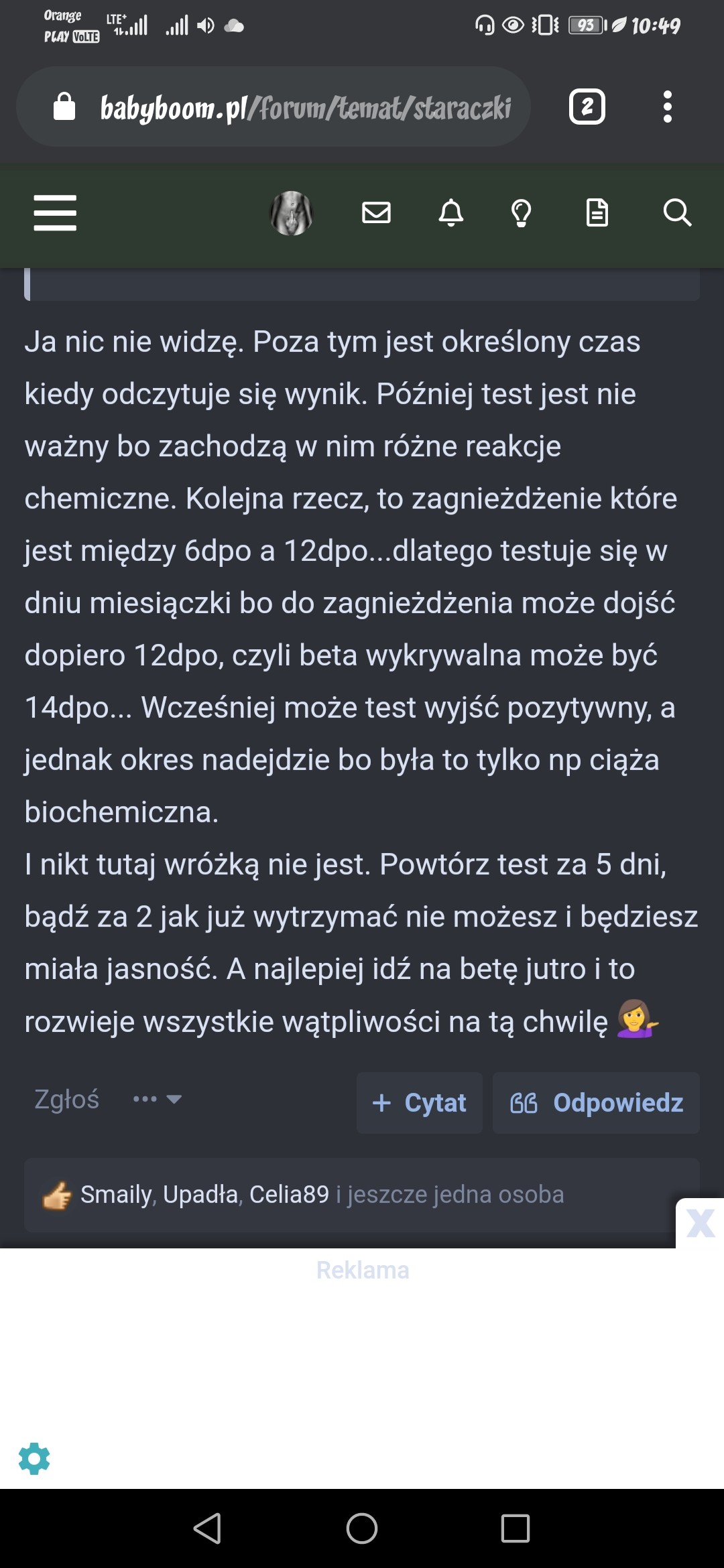Open the forum search
Image resolution: width=724 pixels, height=1568 pixels.
[677, 213]
